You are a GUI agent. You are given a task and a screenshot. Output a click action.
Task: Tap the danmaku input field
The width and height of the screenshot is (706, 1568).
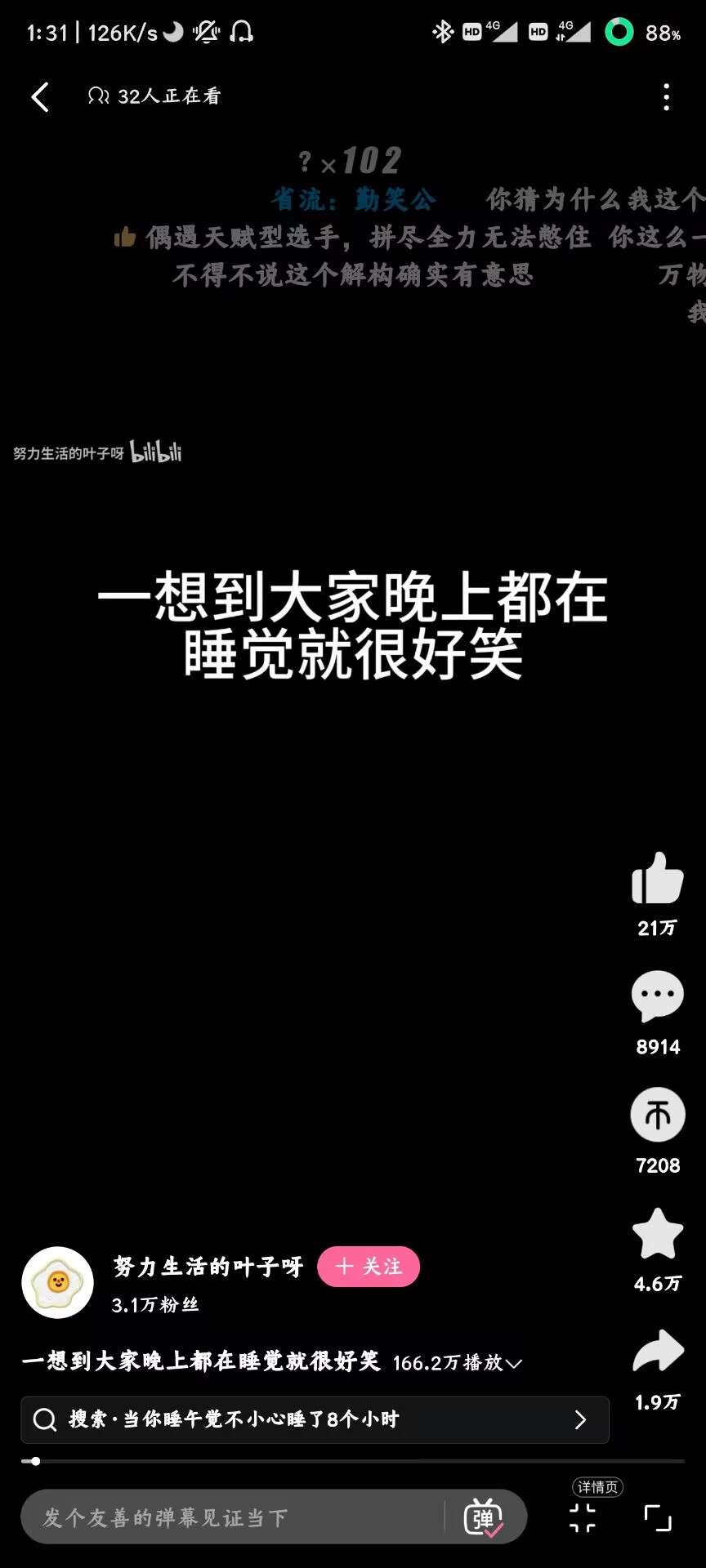[233, 1517]
